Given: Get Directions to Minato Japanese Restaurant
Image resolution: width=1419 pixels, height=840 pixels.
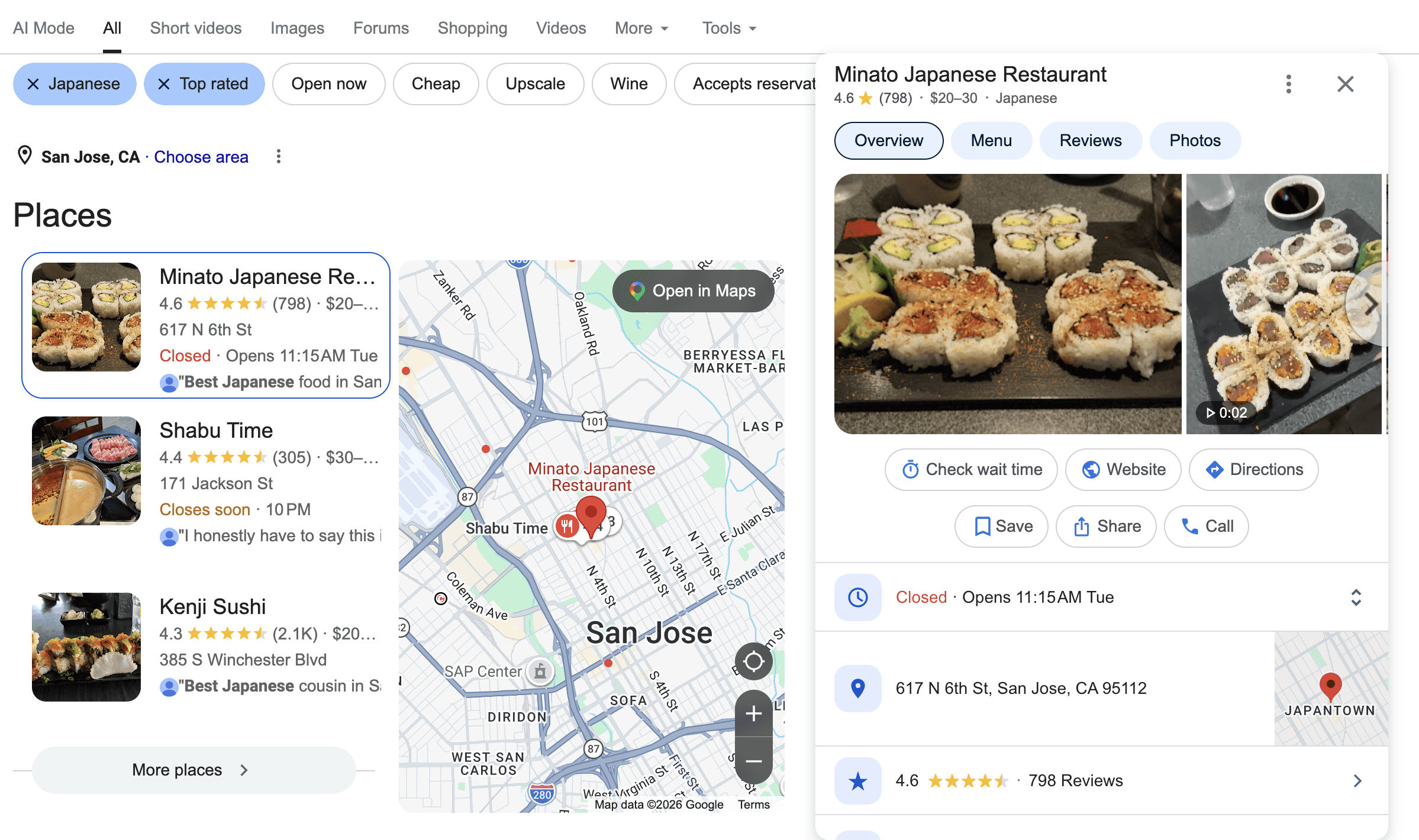Looking at the screenshot, I should coord(1254,470).
